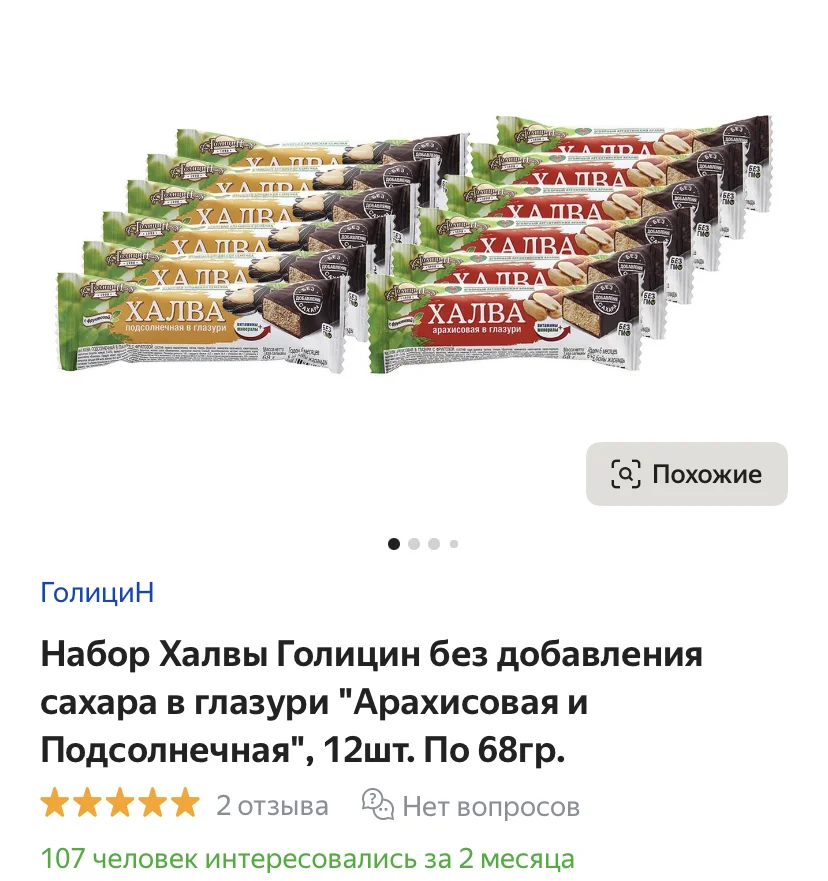Screen dimensions: 828x881
Task: Return to first image using pagination dots
Action: 392,544
